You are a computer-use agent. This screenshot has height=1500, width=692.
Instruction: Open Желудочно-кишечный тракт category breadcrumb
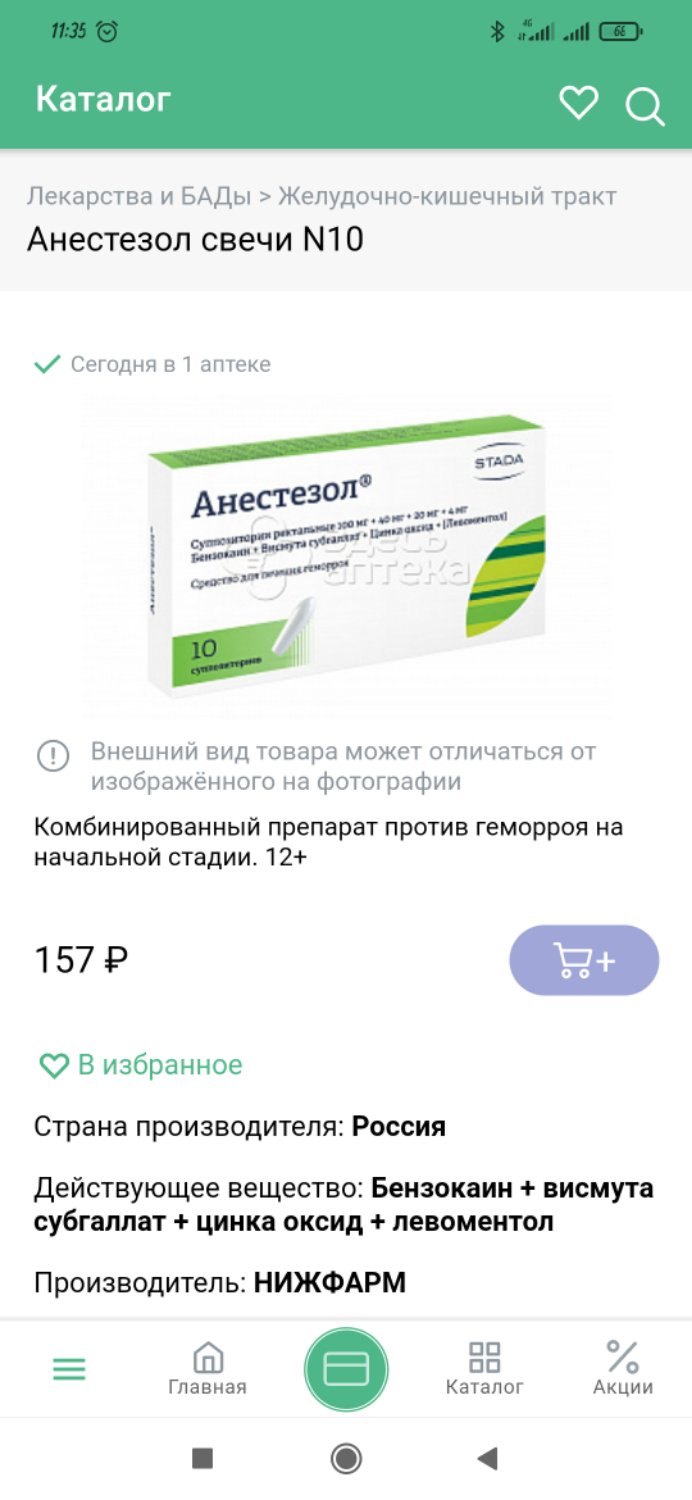(x=447, y=196)
